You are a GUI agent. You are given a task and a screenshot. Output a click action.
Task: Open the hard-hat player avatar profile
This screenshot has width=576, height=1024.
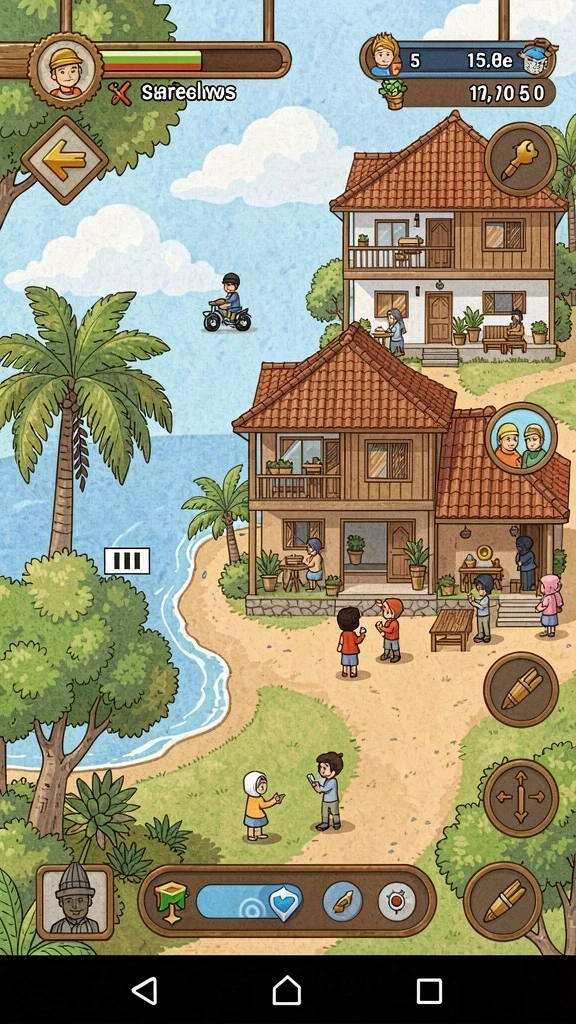tap(65, 70)
